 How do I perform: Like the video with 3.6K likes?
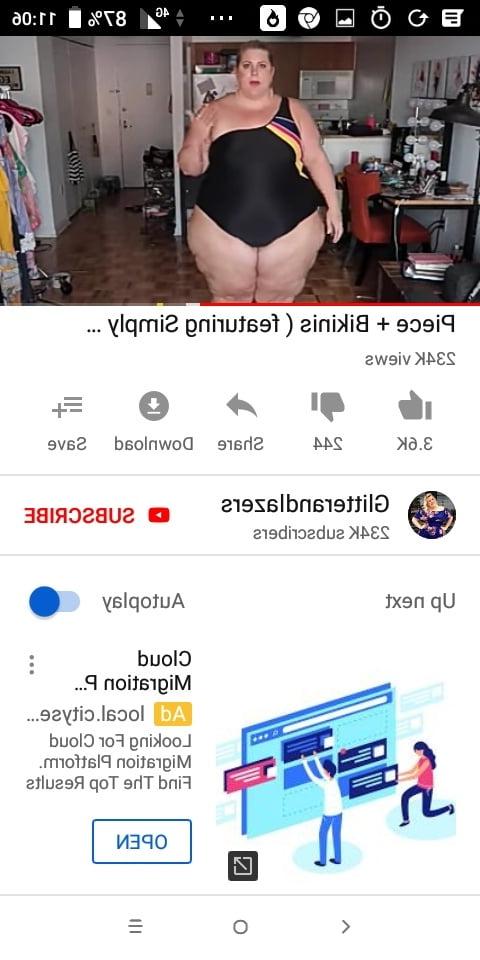(x=414, y=421)
